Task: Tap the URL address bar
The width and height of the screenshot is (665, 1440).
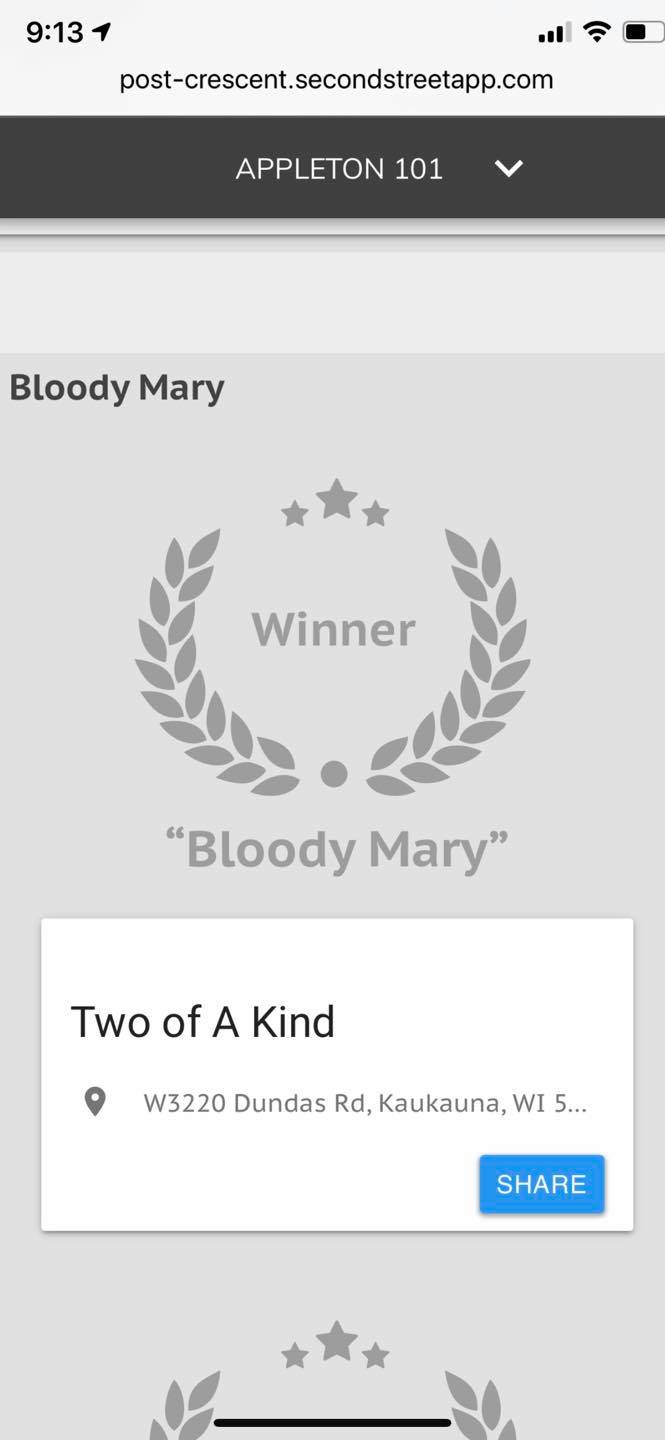Action: pos(336,80)
